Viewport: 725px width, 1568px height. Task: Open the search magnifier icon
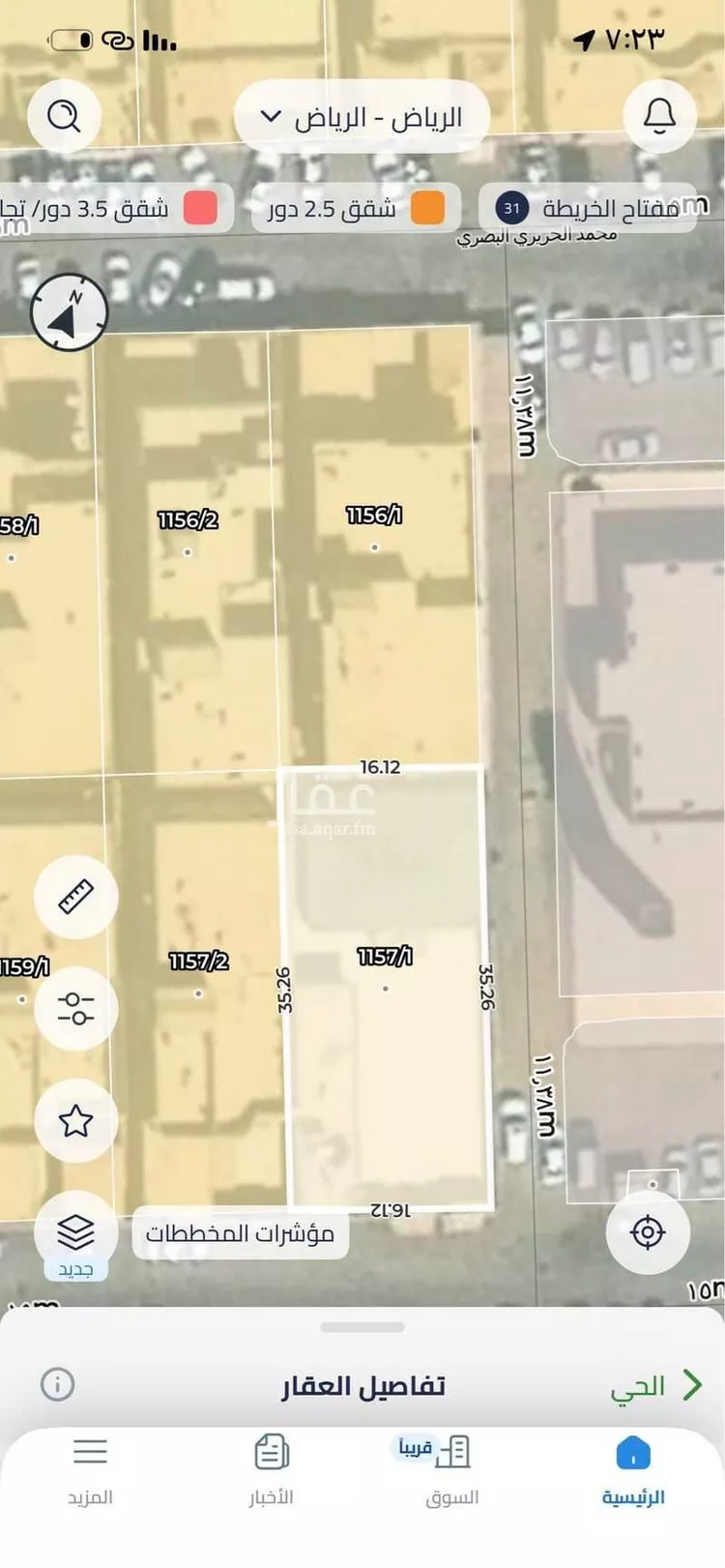pyautogui.click(x=64, y=117)
